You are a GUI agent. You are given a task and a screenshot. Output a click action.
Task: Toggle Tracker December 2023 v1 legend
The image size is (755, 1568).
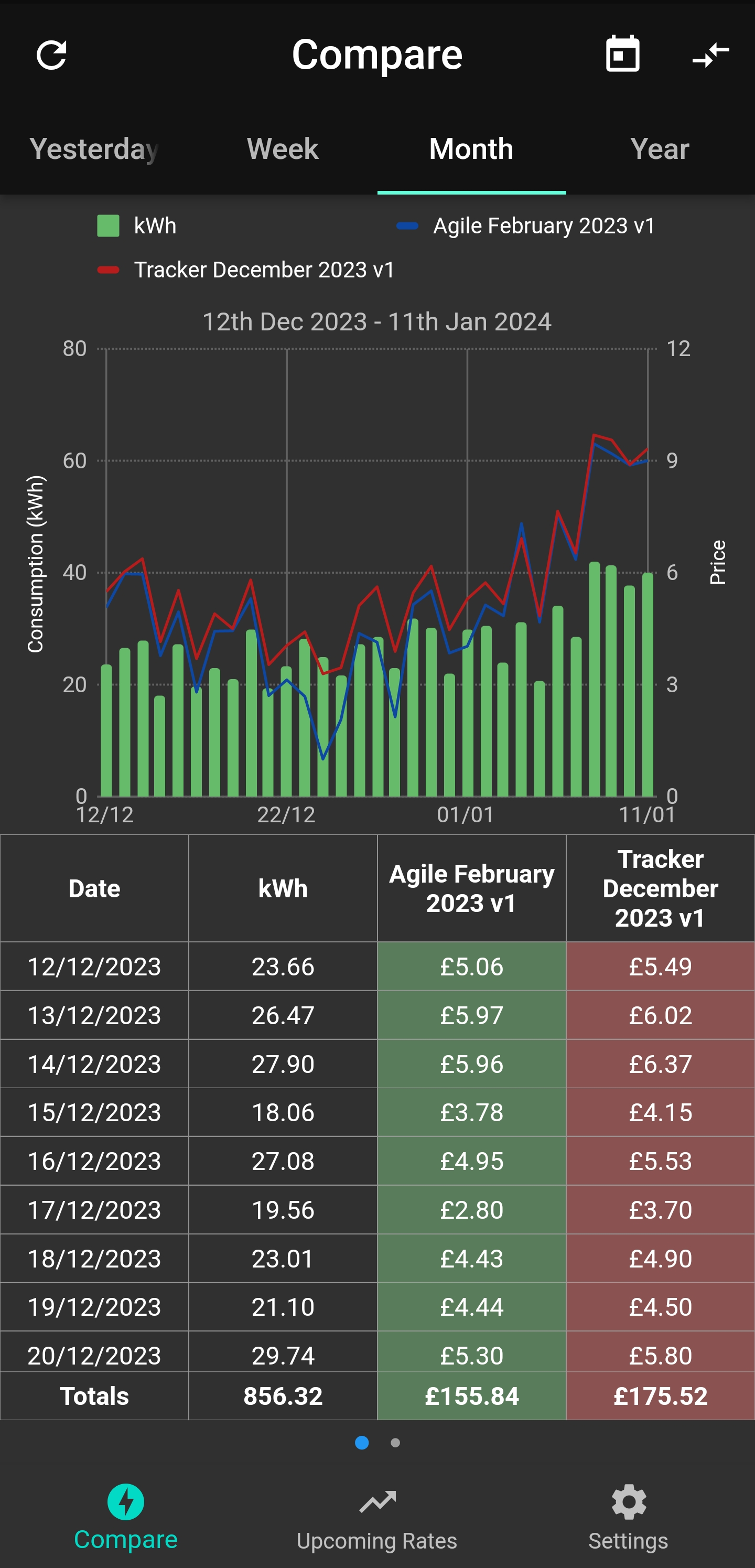click(x=246, y=270)
